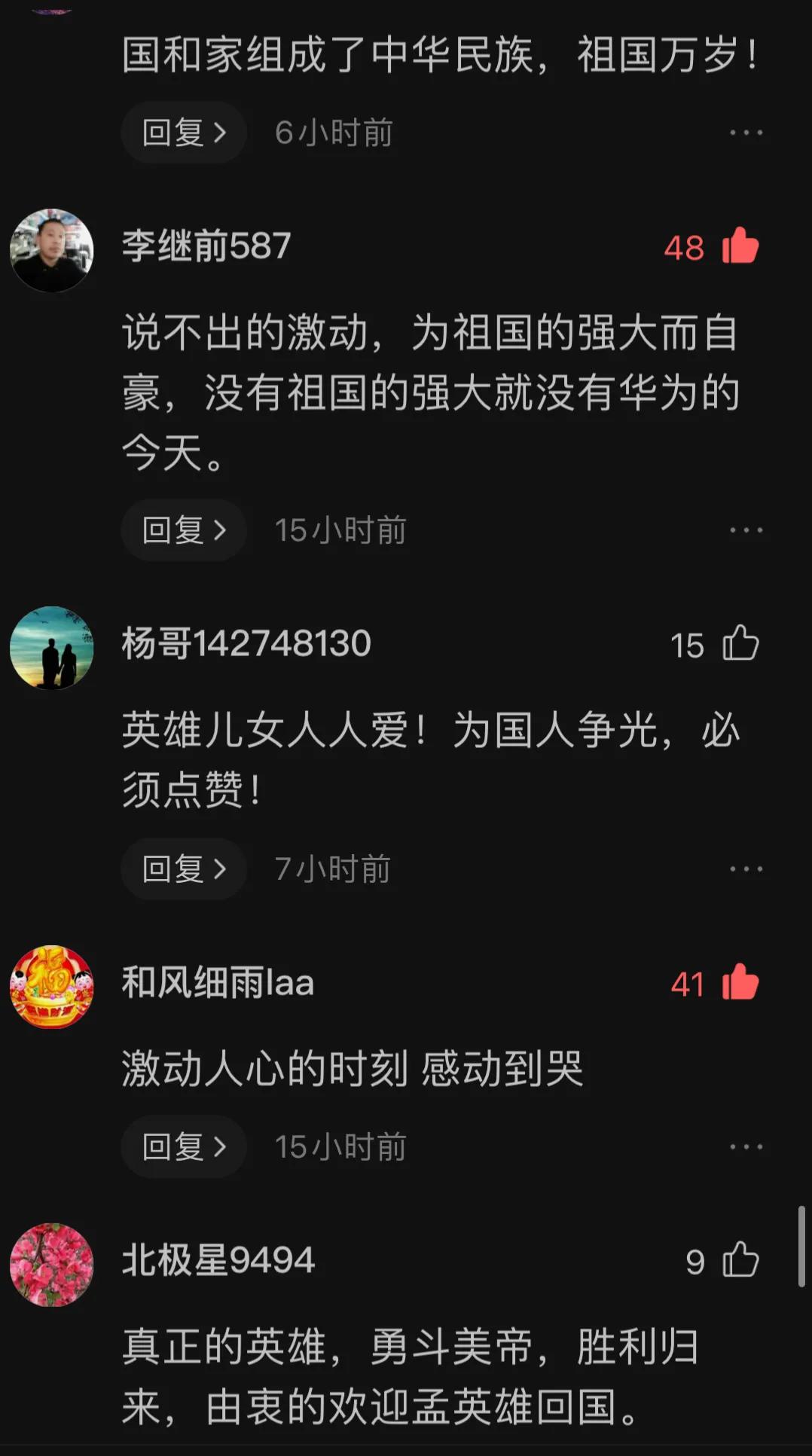The height and width of the screenshot is (1456, 812).
Task: Open more options on 杨哥142748130's comment
Action: [x=746, y=869]
